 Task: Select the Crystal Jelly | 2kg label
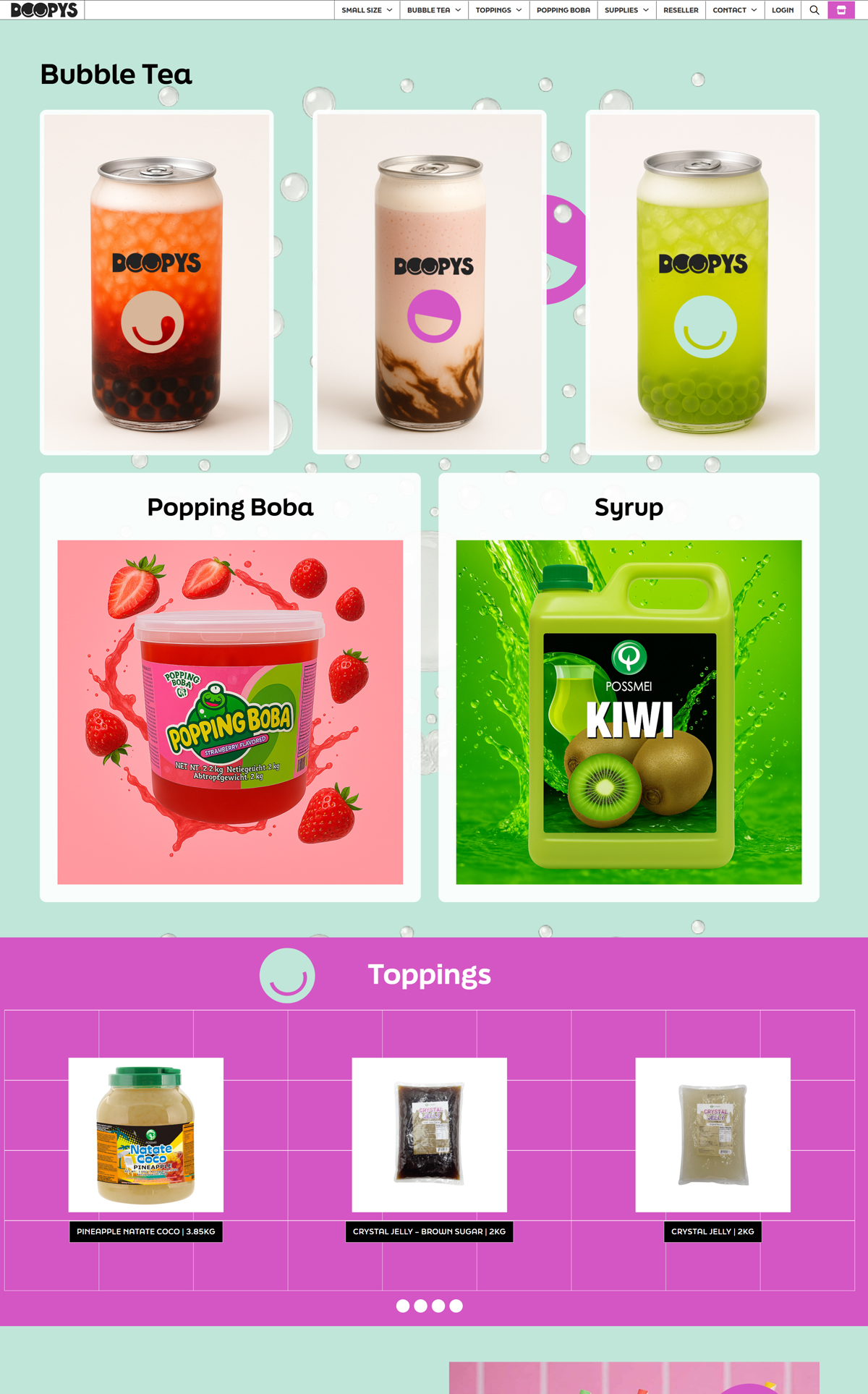click(x=712, y=1231)
